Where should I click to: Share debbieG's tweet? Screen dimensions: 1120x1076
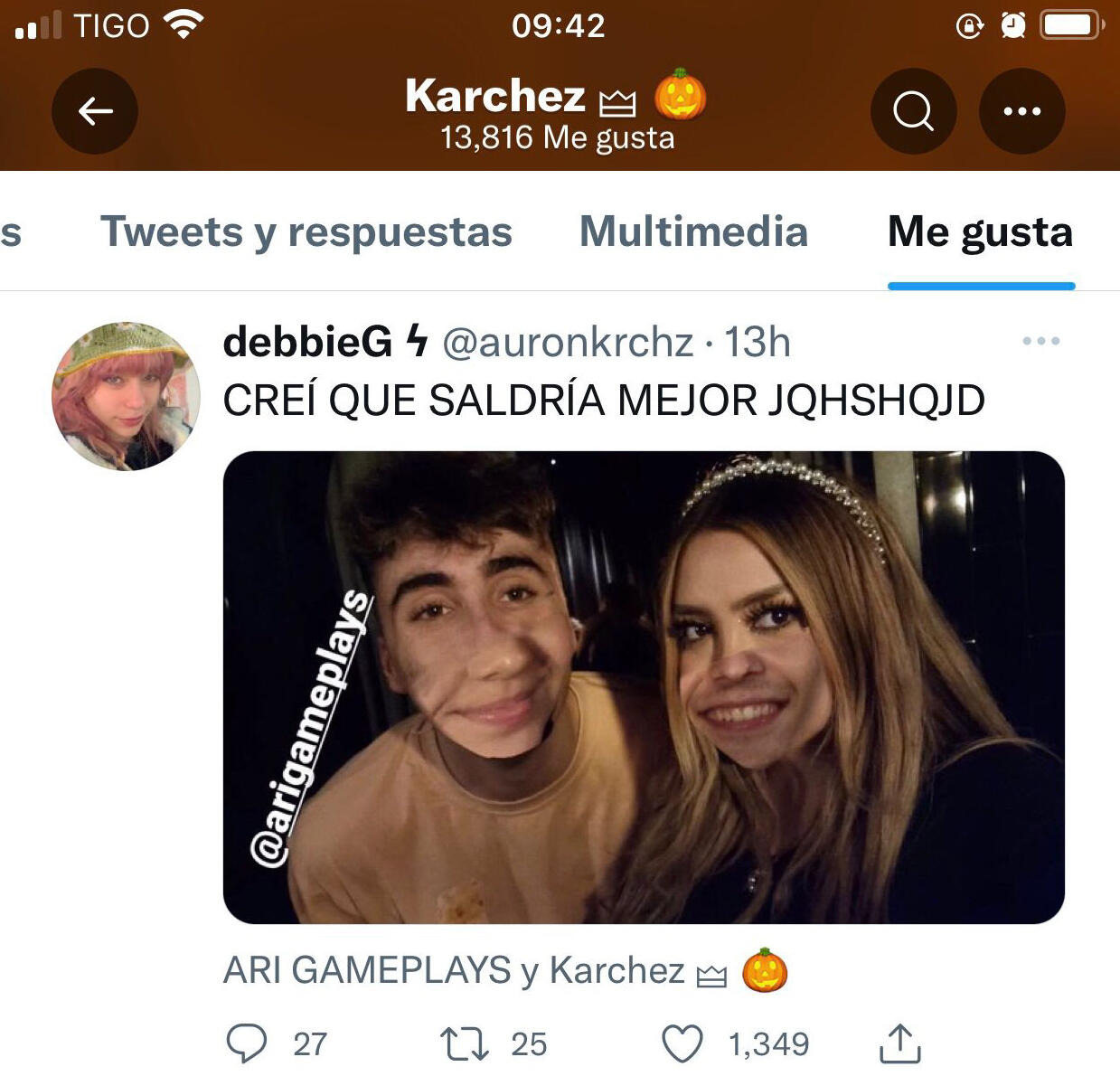click(x=899, y=1043)
